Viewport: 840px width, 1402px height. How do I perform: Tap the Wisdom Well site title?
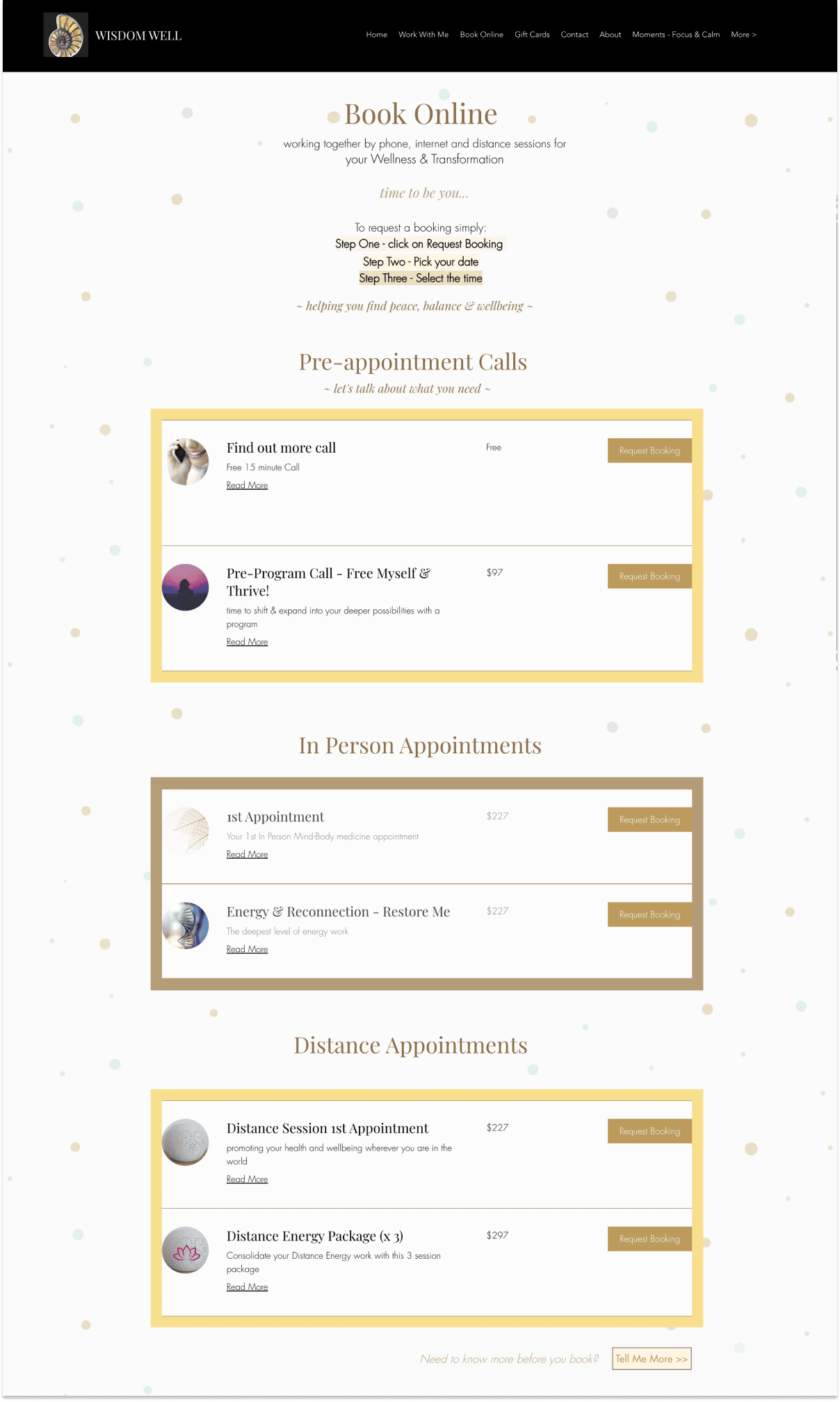[138, 35]
